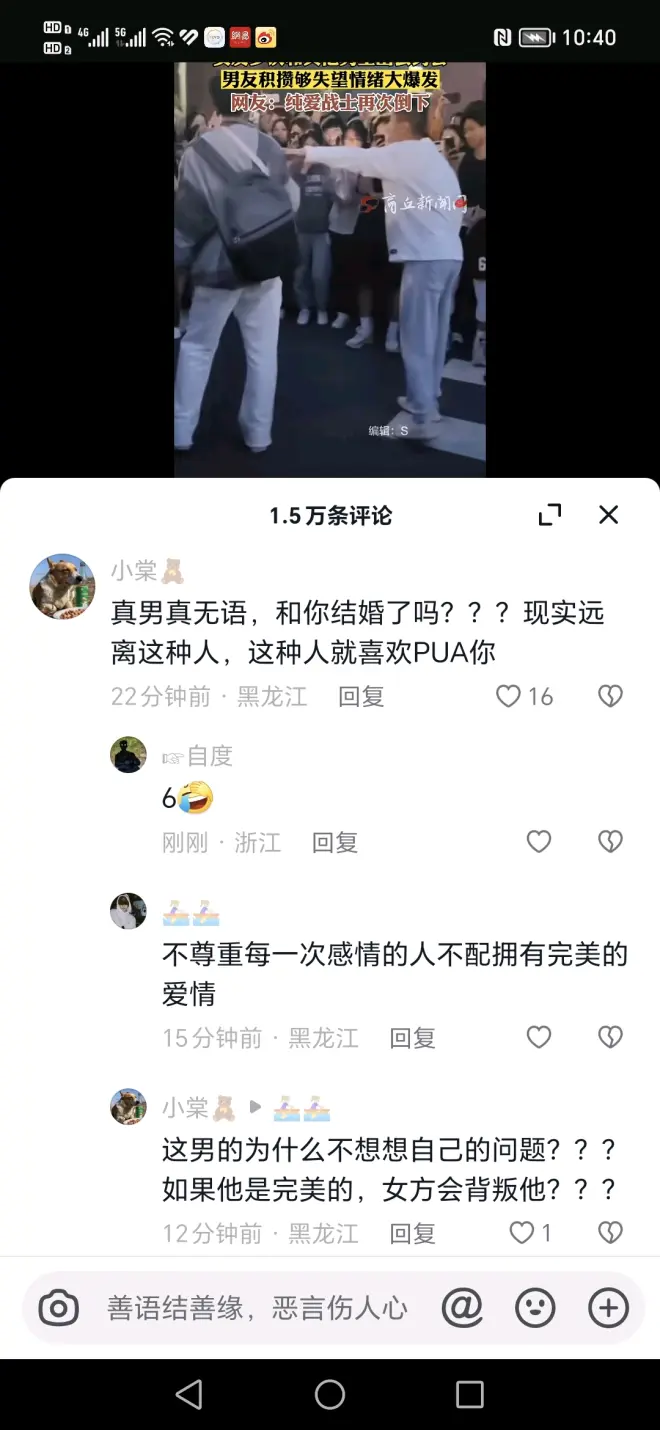Like 小棠's reply from 12分钟前
This screenshot has width=660, height=1430.
point(522,1233)
